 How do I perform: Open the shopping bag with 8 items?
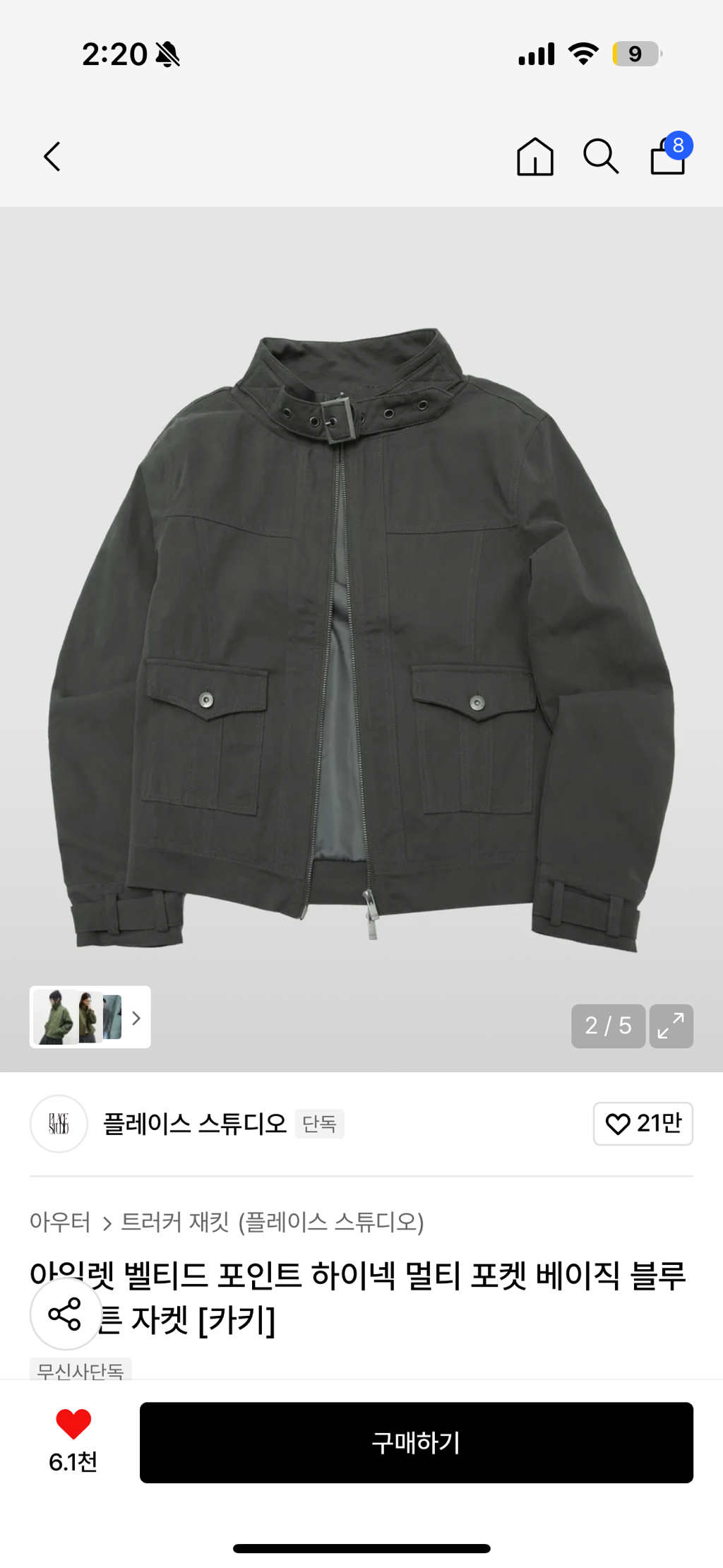pyautogui.click(x=669, y=155)
